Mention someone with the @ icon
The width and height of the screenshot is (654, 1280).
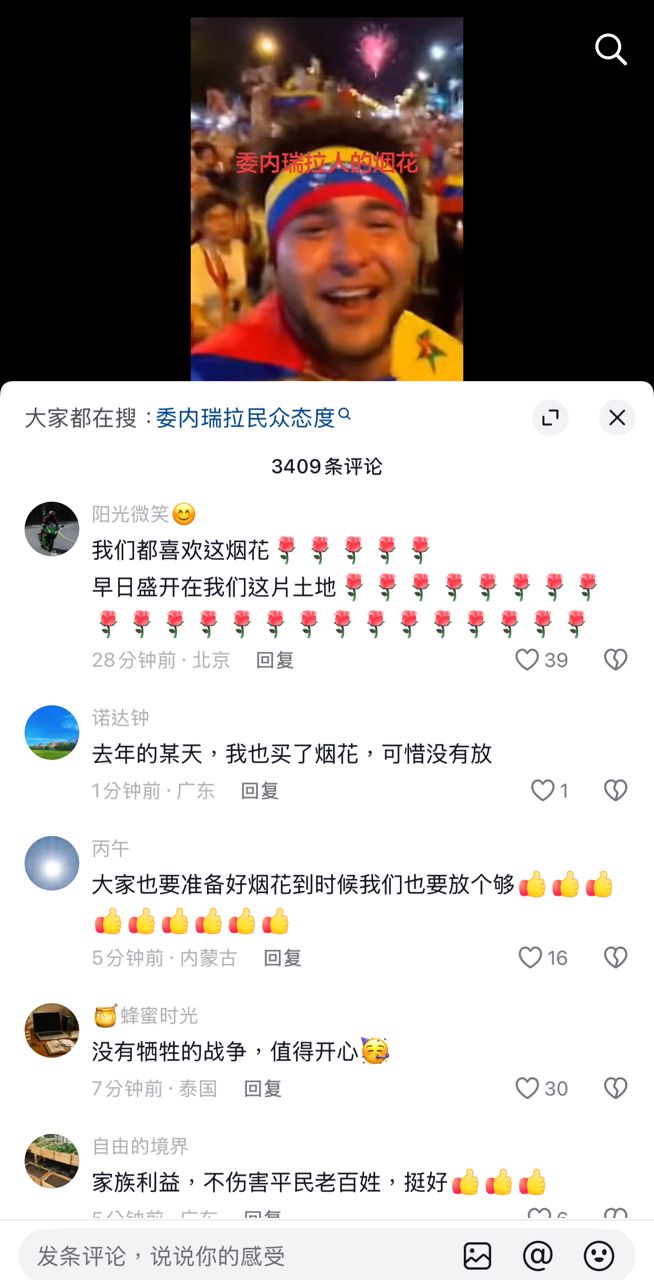[x=538, y=1256]
